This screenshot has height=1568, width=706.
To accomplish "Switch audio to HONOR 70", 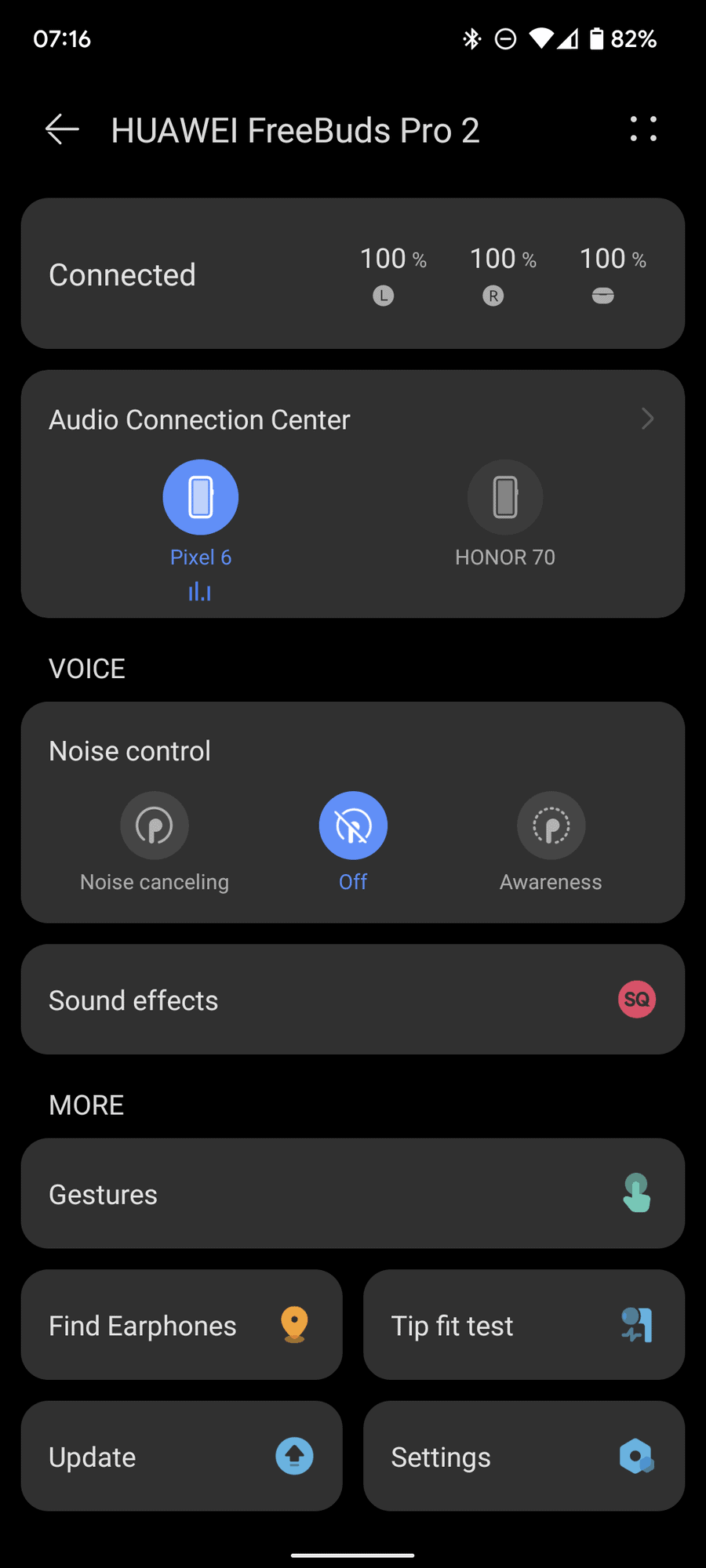I will click(x=505, y=499).
